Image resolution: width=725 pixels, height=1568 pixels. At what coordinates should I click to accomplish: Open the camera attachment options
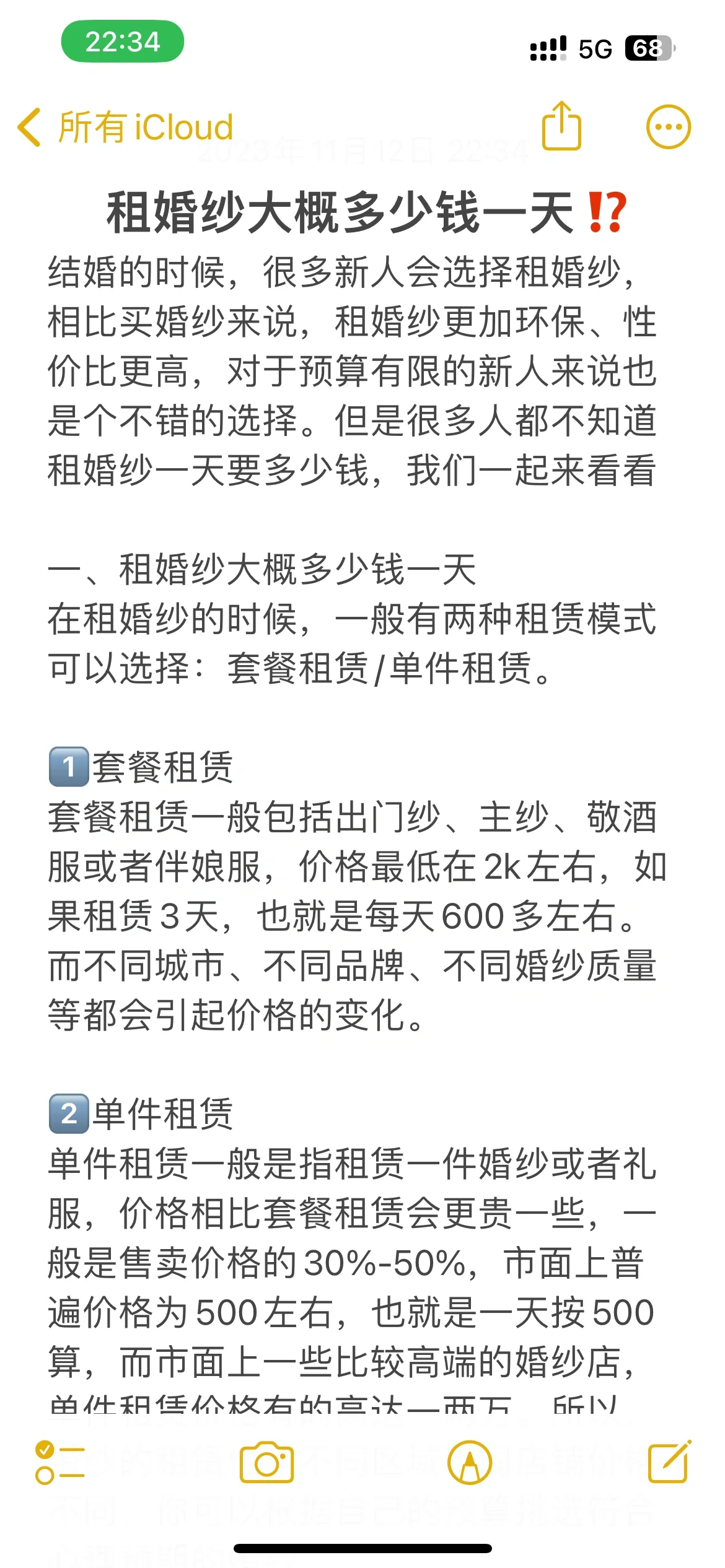(x=266, y=1463)
